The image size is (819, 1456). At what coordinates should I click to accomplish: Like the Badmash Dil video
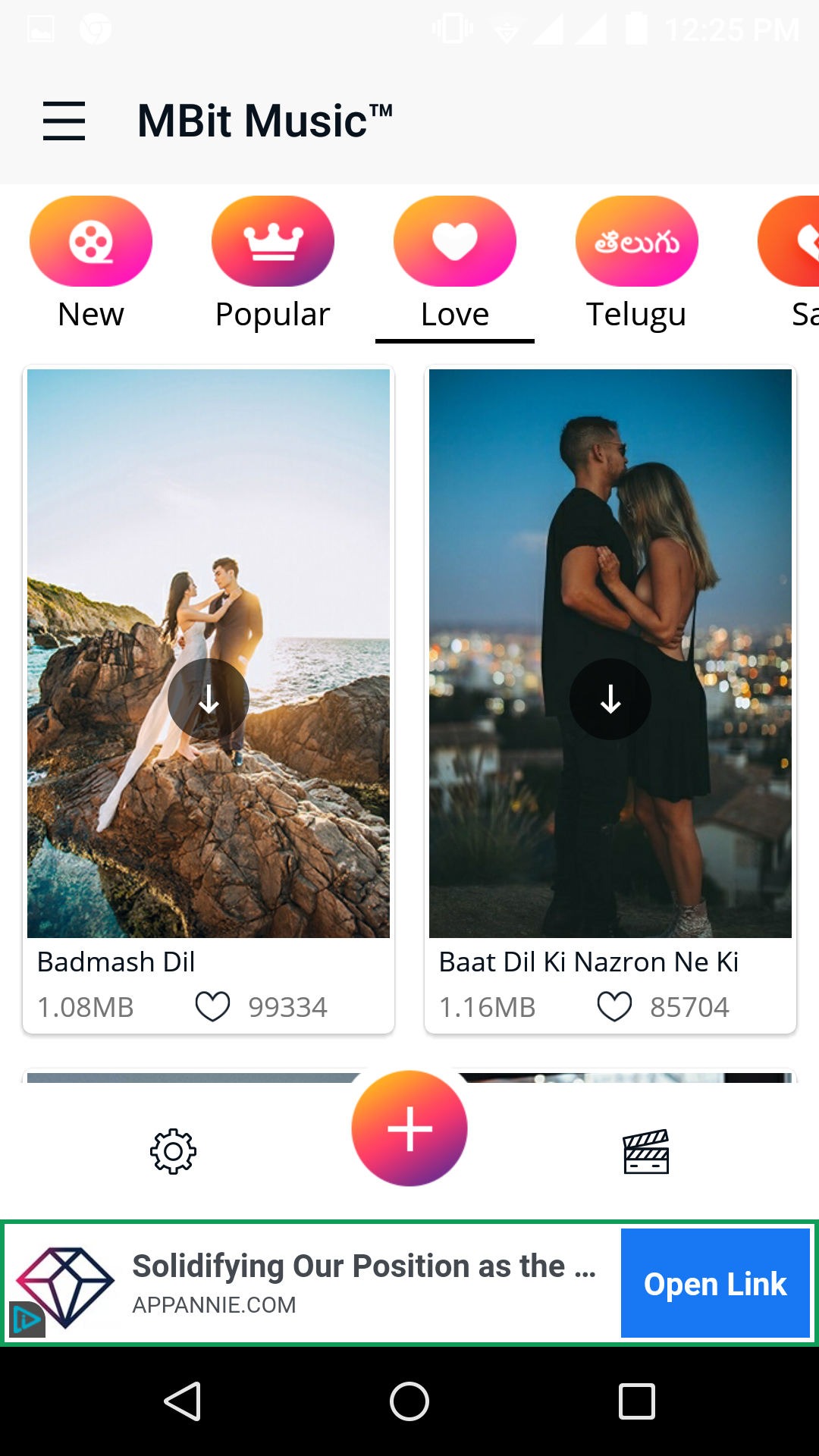212,1007
